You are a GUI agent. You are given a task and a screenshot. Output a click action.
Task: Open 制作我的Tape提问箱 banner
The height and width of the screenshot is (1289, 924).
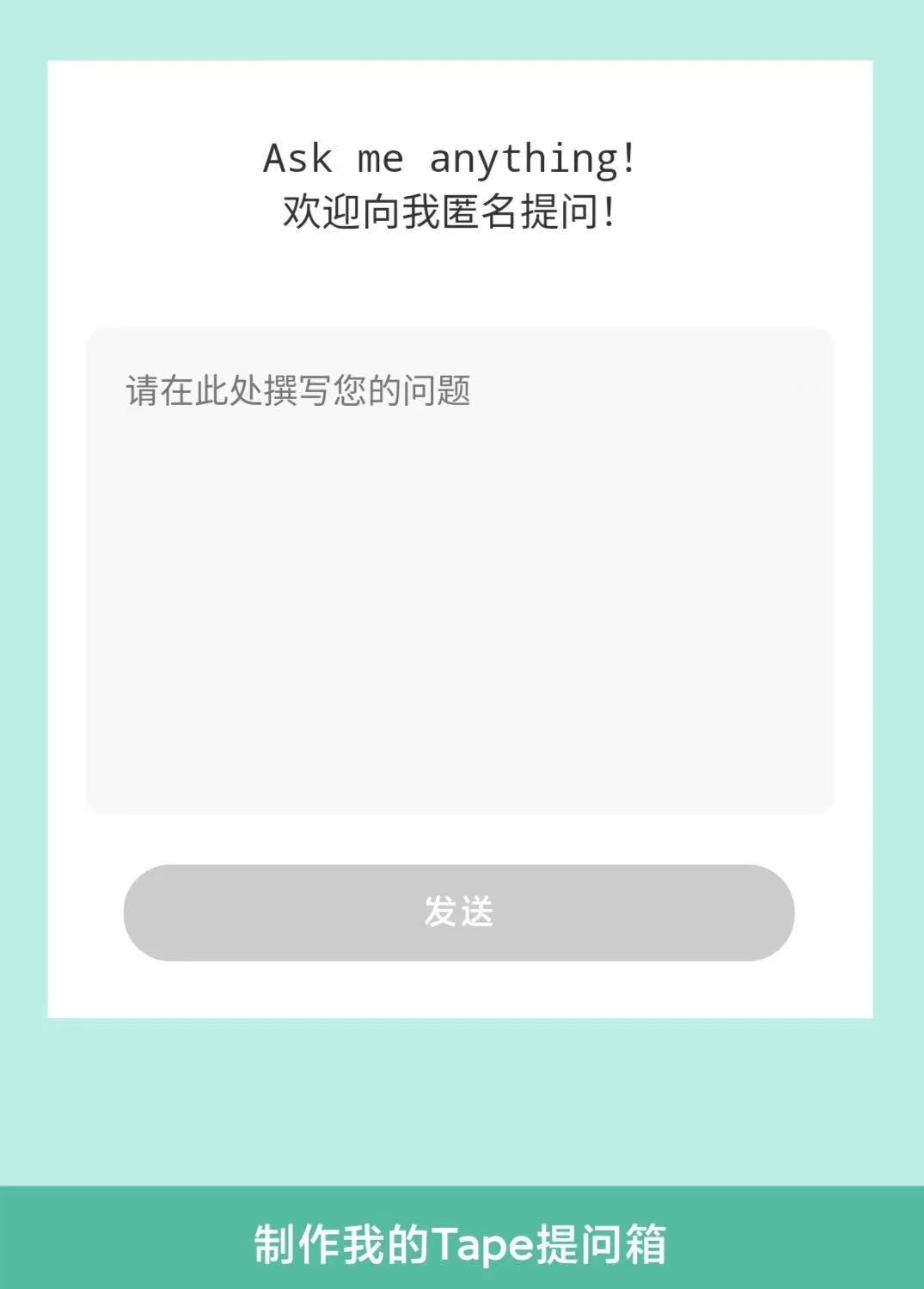(461, 1243)
